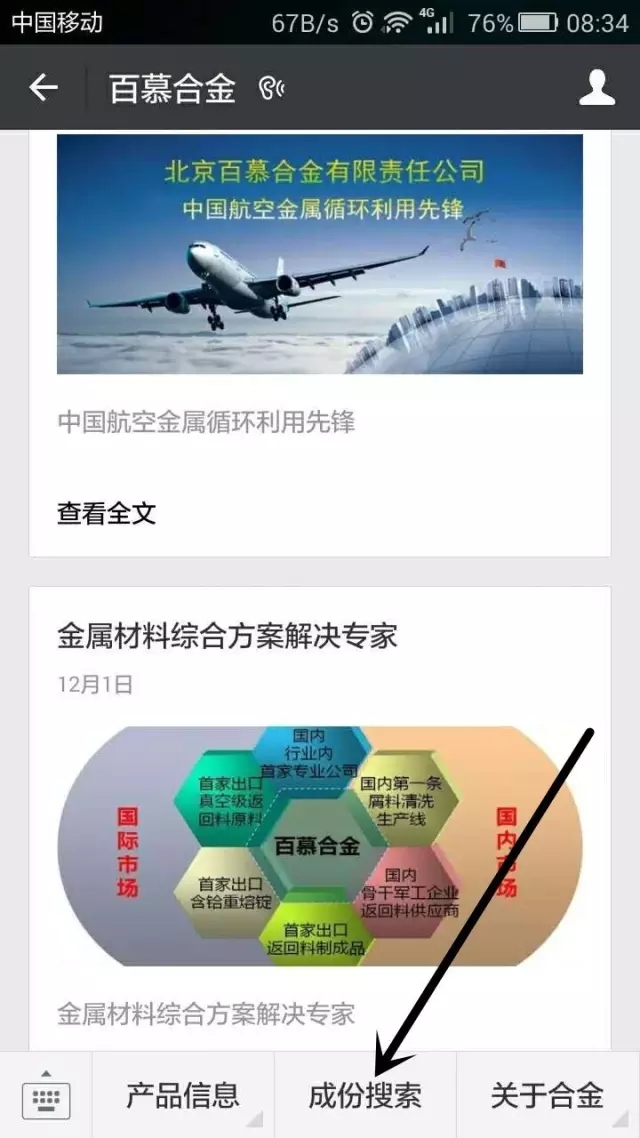Image resolution: width=640 pixels, height=1138 pixels.
Task: Open the 金属材料综合方案解决专家 article
Action: coord(228,635)
